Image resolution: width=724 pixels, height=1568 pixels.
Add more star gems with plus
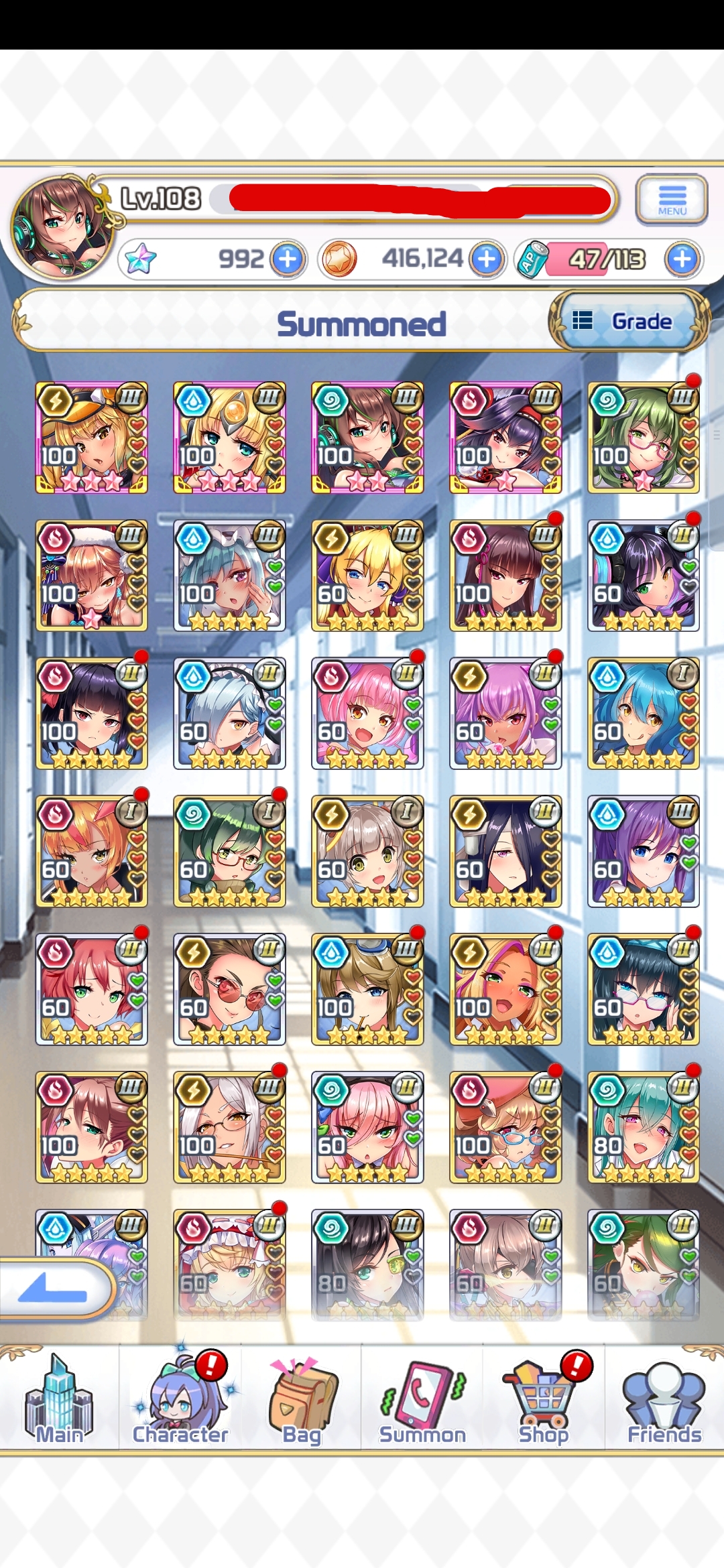pos(288,259)
